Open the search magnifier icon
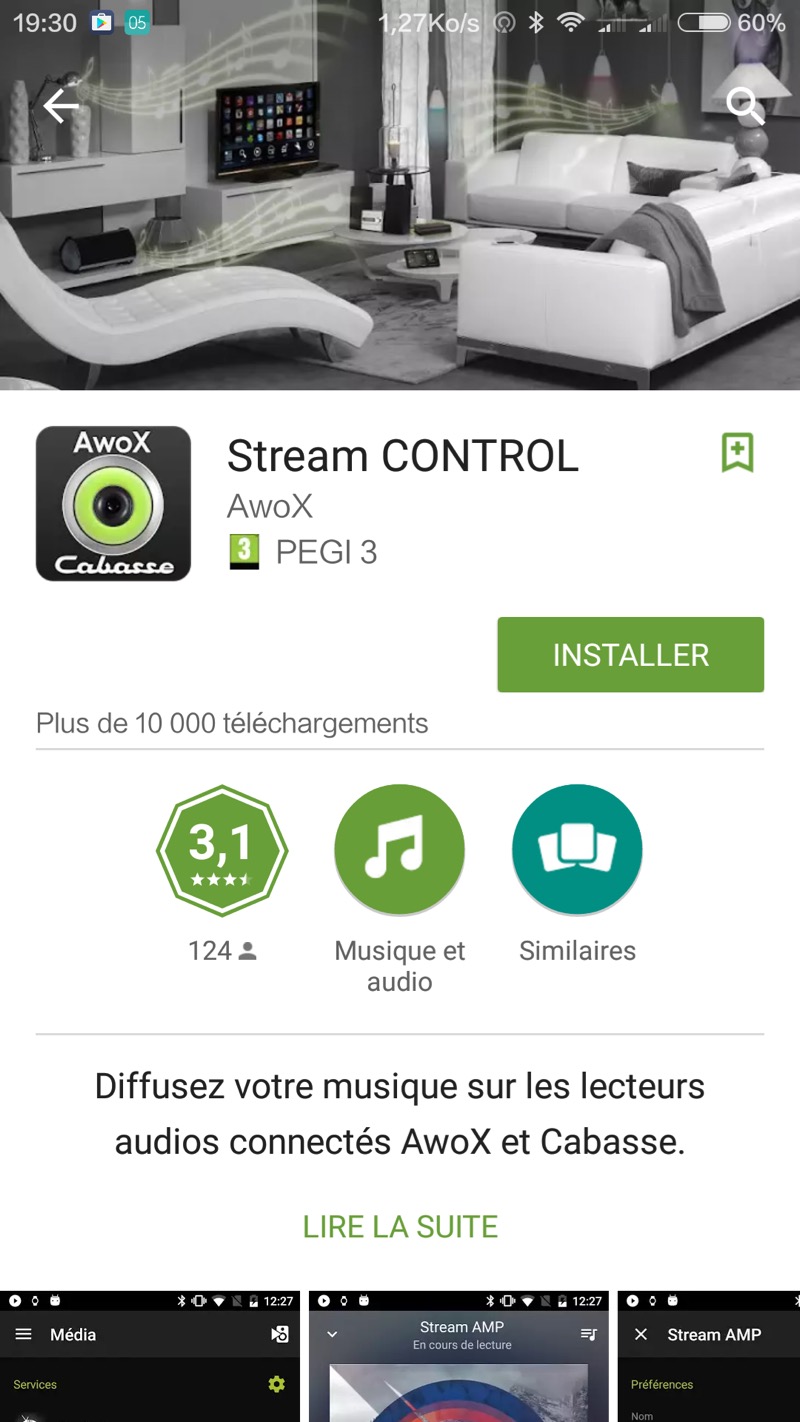 [744, 105]
